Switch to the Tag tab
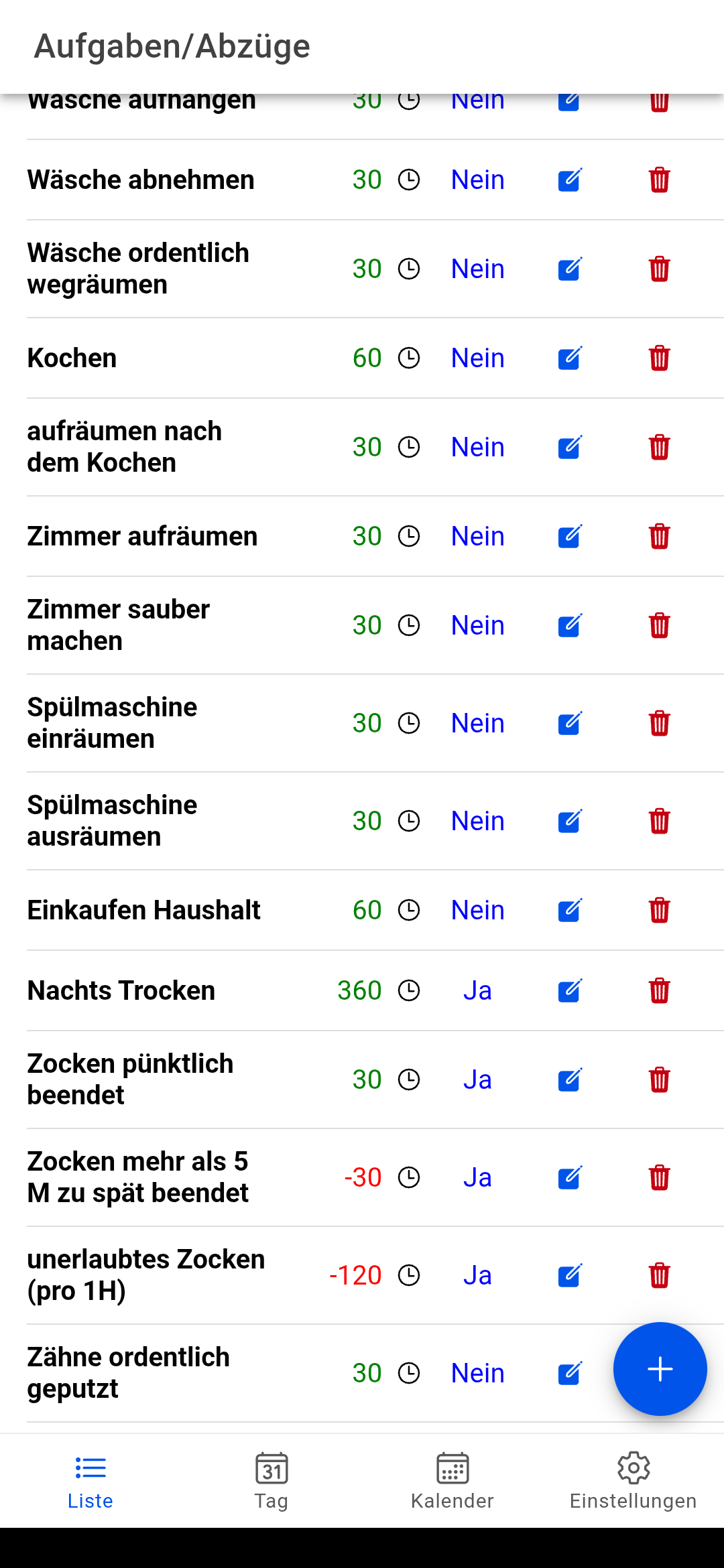Viewport: 724px width, 1568px height. point(271,1480)
